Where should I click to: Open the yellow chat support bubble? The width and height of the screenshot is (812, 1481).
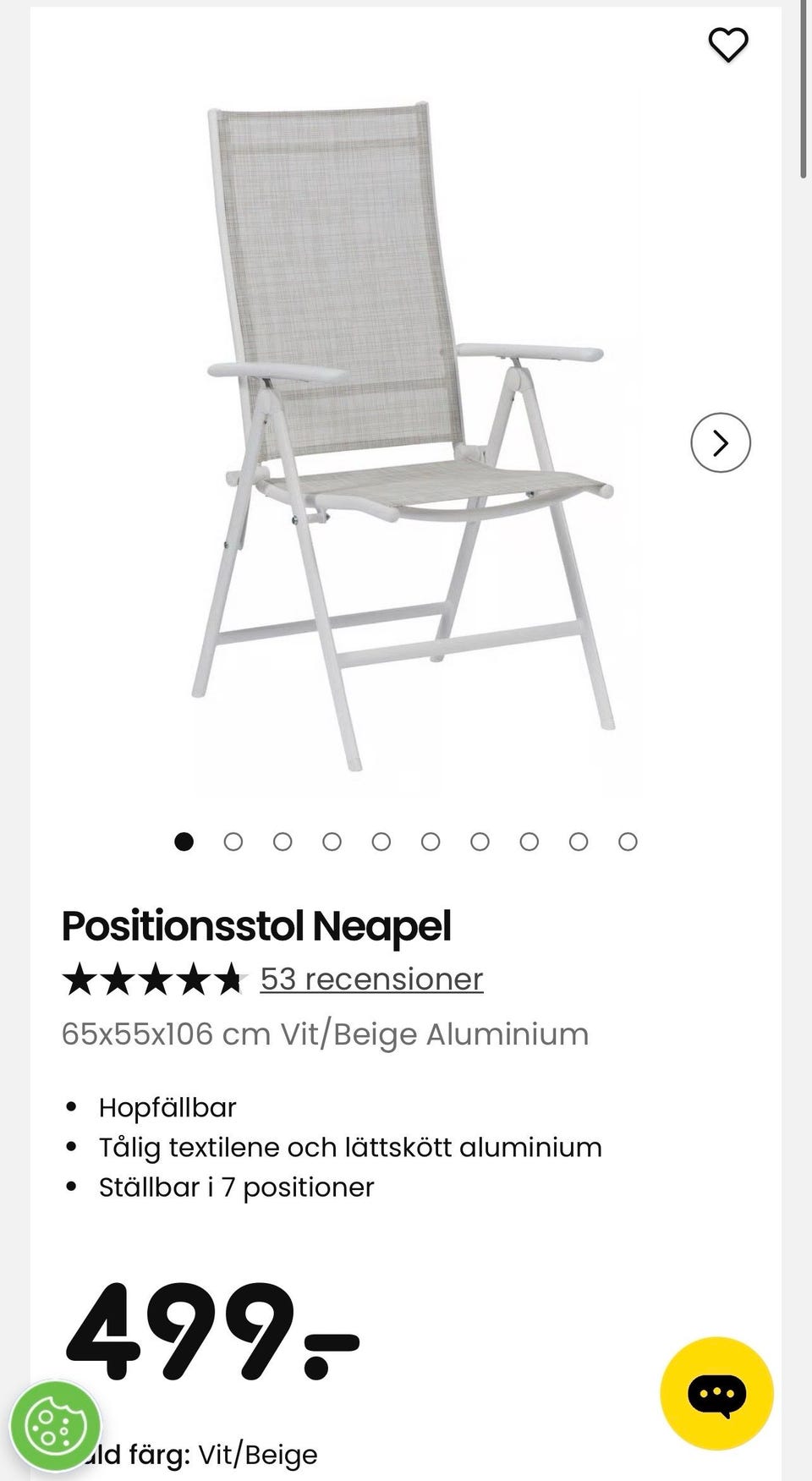tap(717, 1395)
